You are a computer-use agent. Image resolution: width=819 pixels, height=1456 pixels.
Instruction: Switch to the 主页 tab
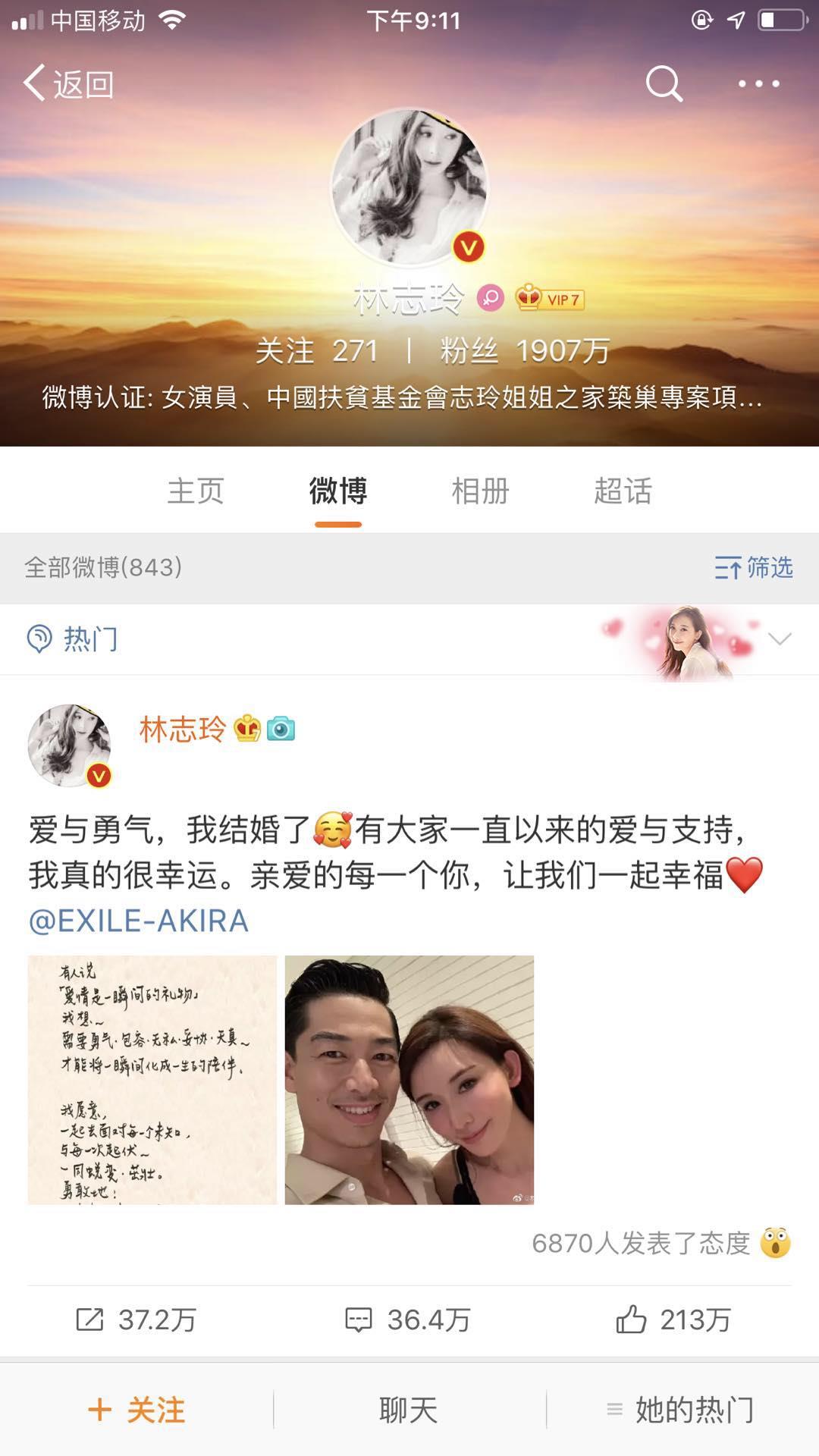coord(196,491)
